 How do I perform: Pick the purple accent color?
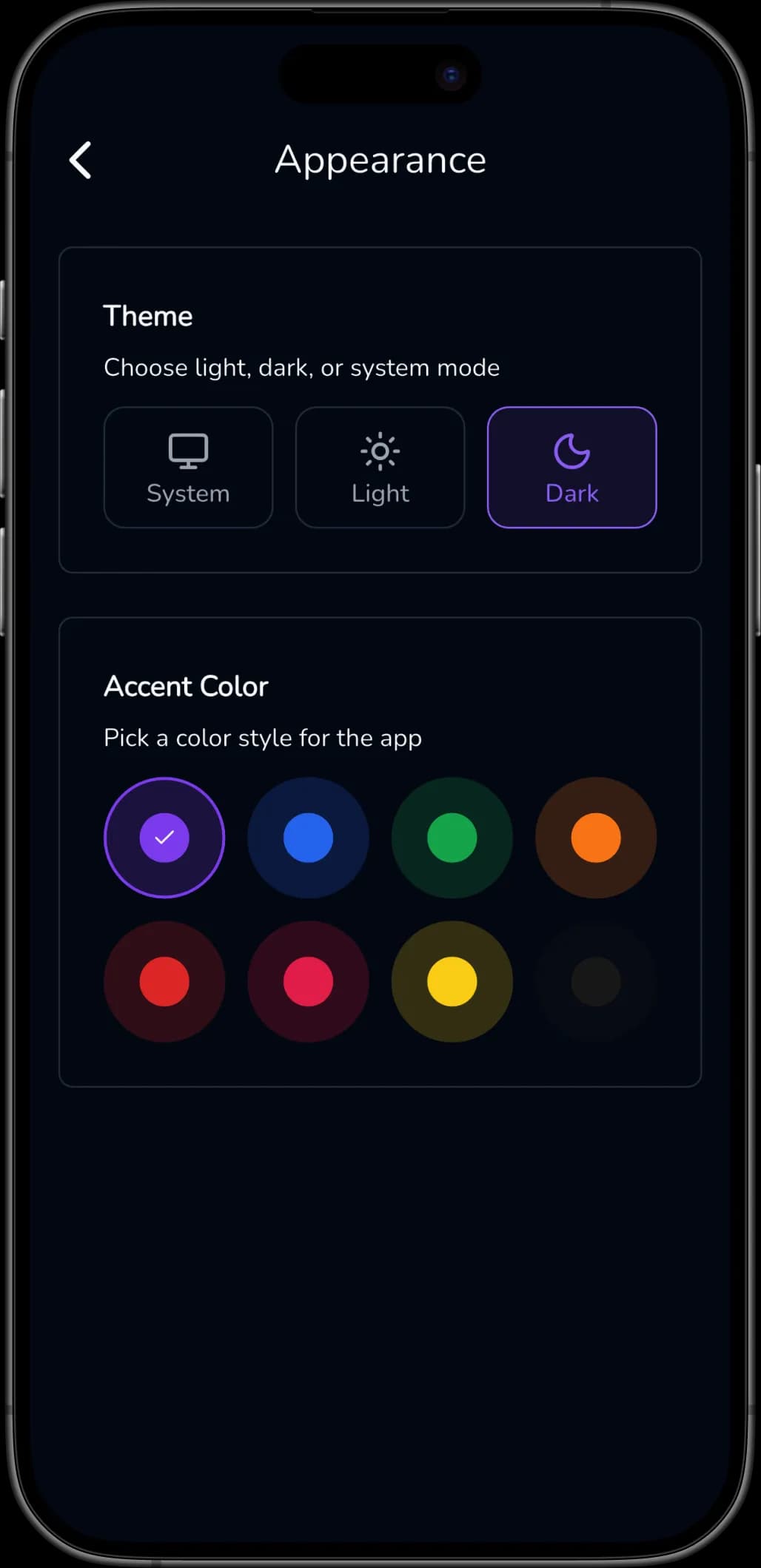[x=164, y=838]
